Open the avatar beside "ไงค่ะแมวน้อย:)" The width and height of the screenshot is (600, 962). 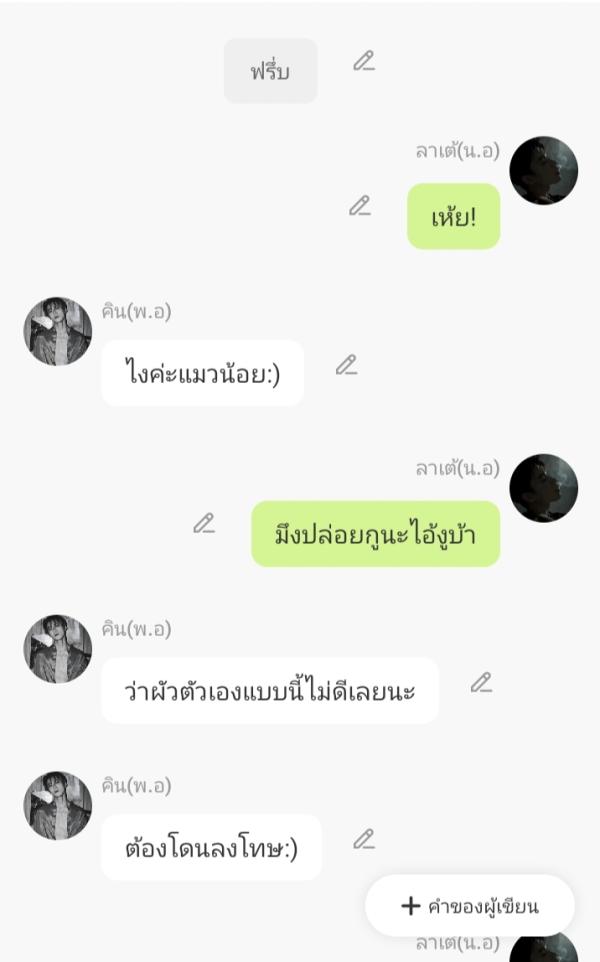click(58, 331)
